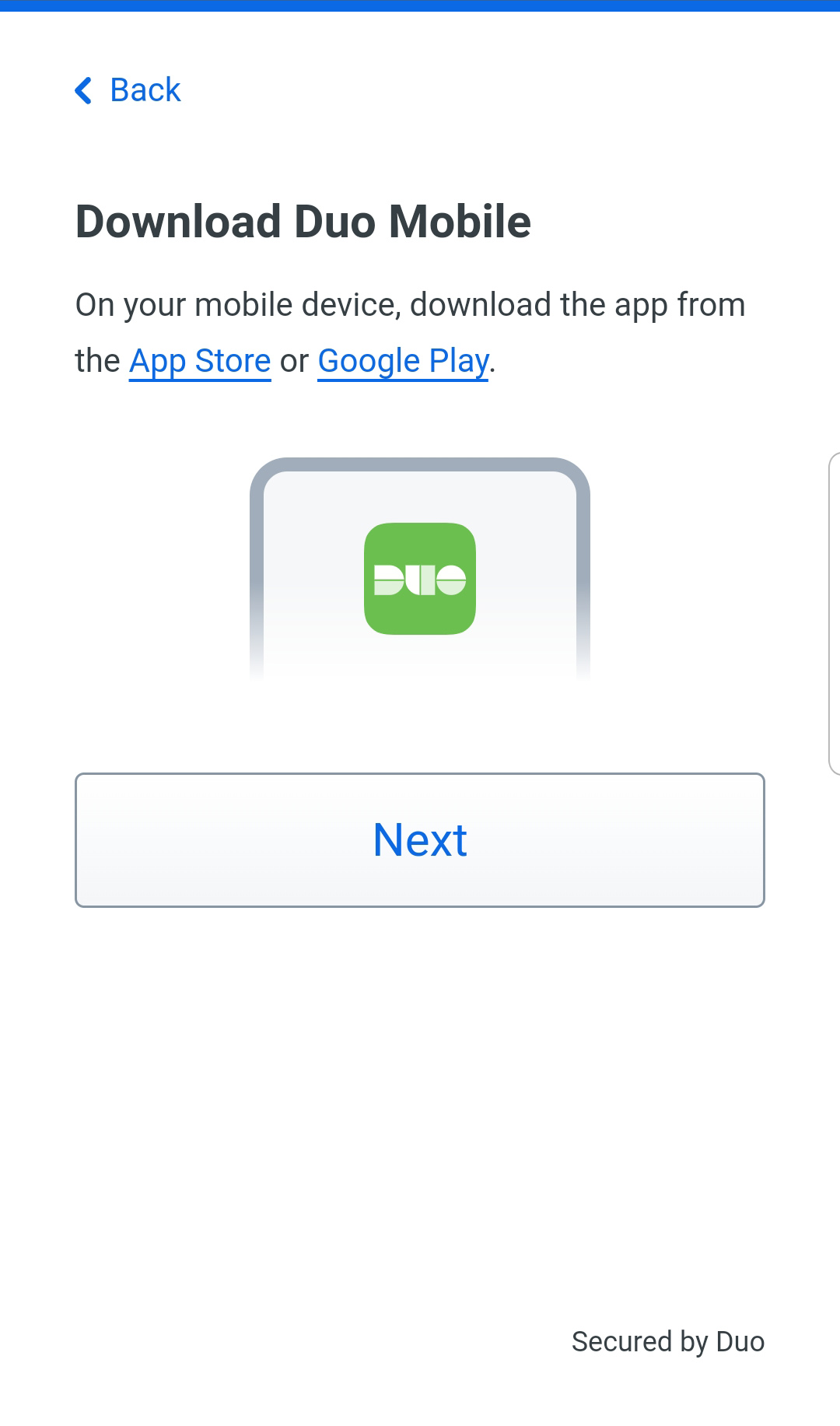This screenshot has height=1426, width=840.
Task: Click the Next button
Action: click(420, 839)
